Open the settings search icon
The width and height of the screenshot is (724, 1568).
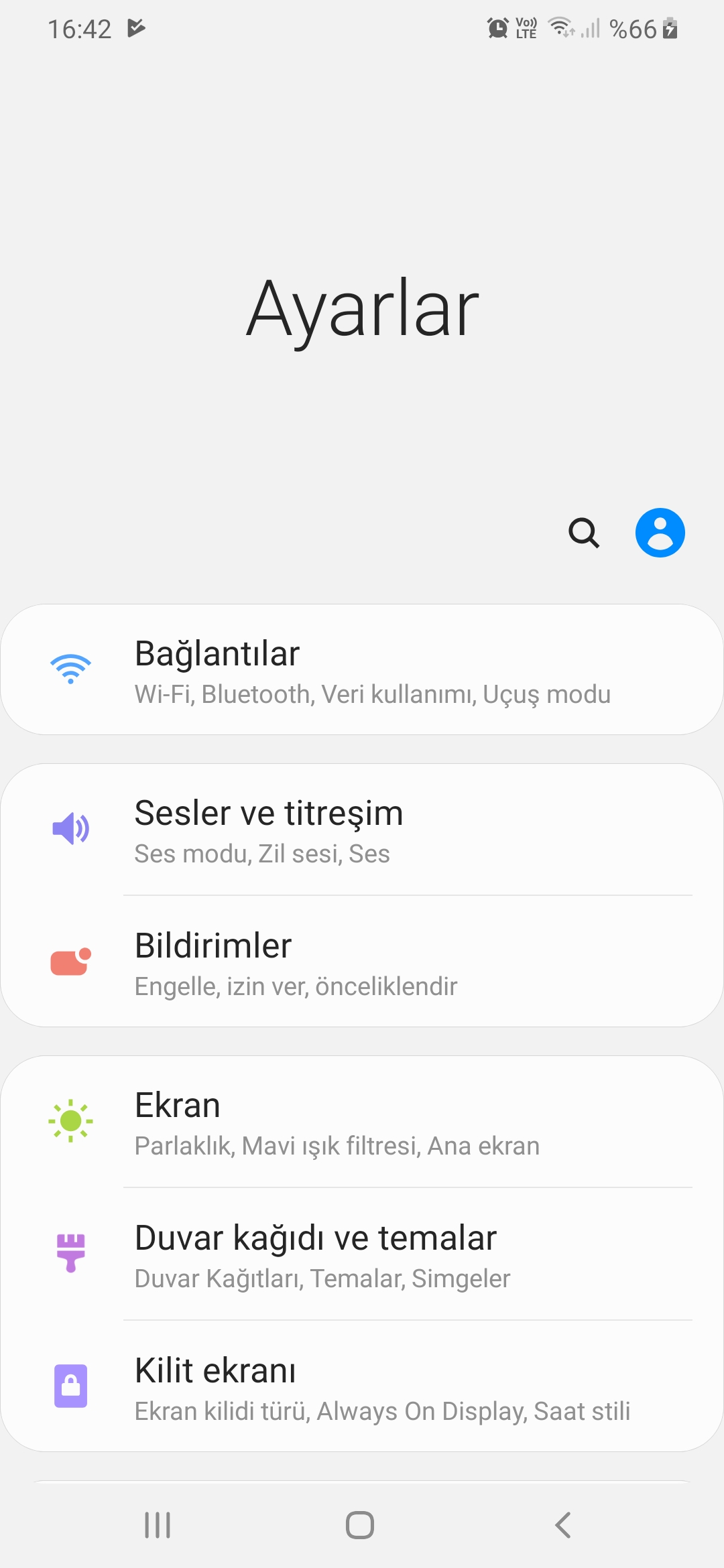coord(584,533)
